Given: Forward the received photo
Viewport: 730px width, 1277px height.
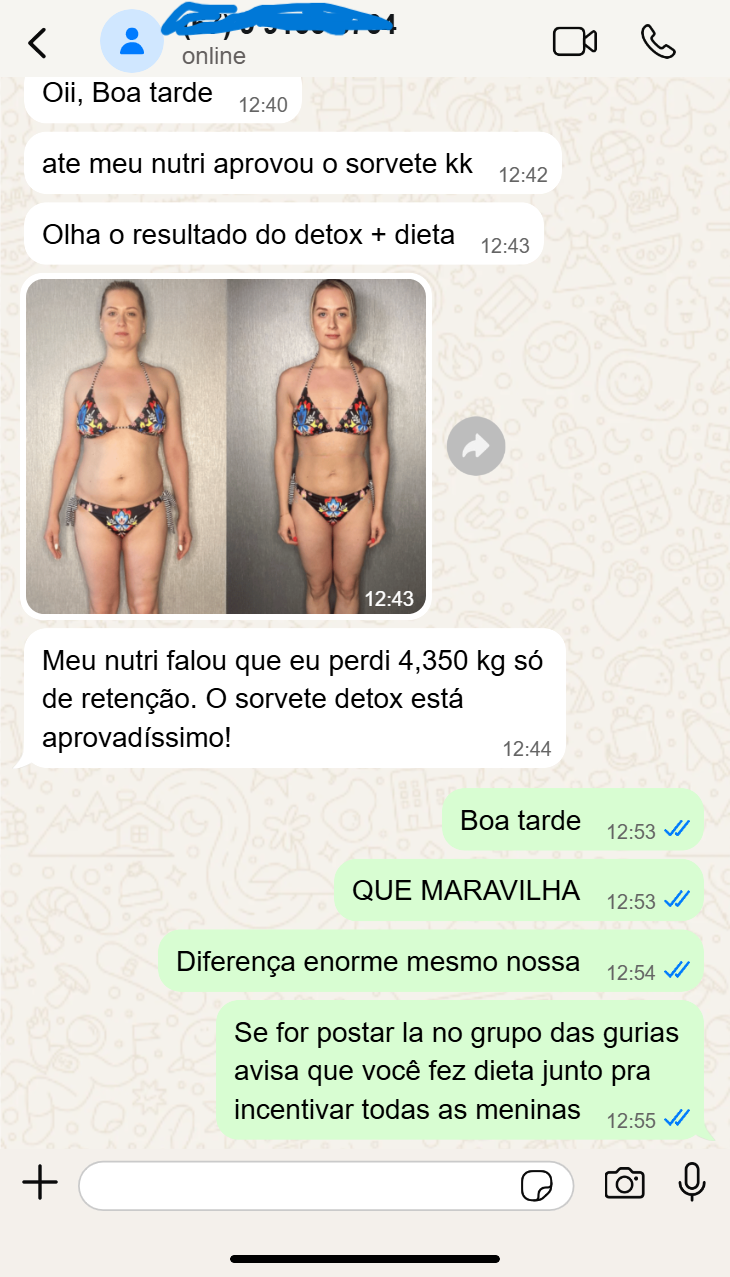Looking at the screenshot, I should tap(475, 446).
